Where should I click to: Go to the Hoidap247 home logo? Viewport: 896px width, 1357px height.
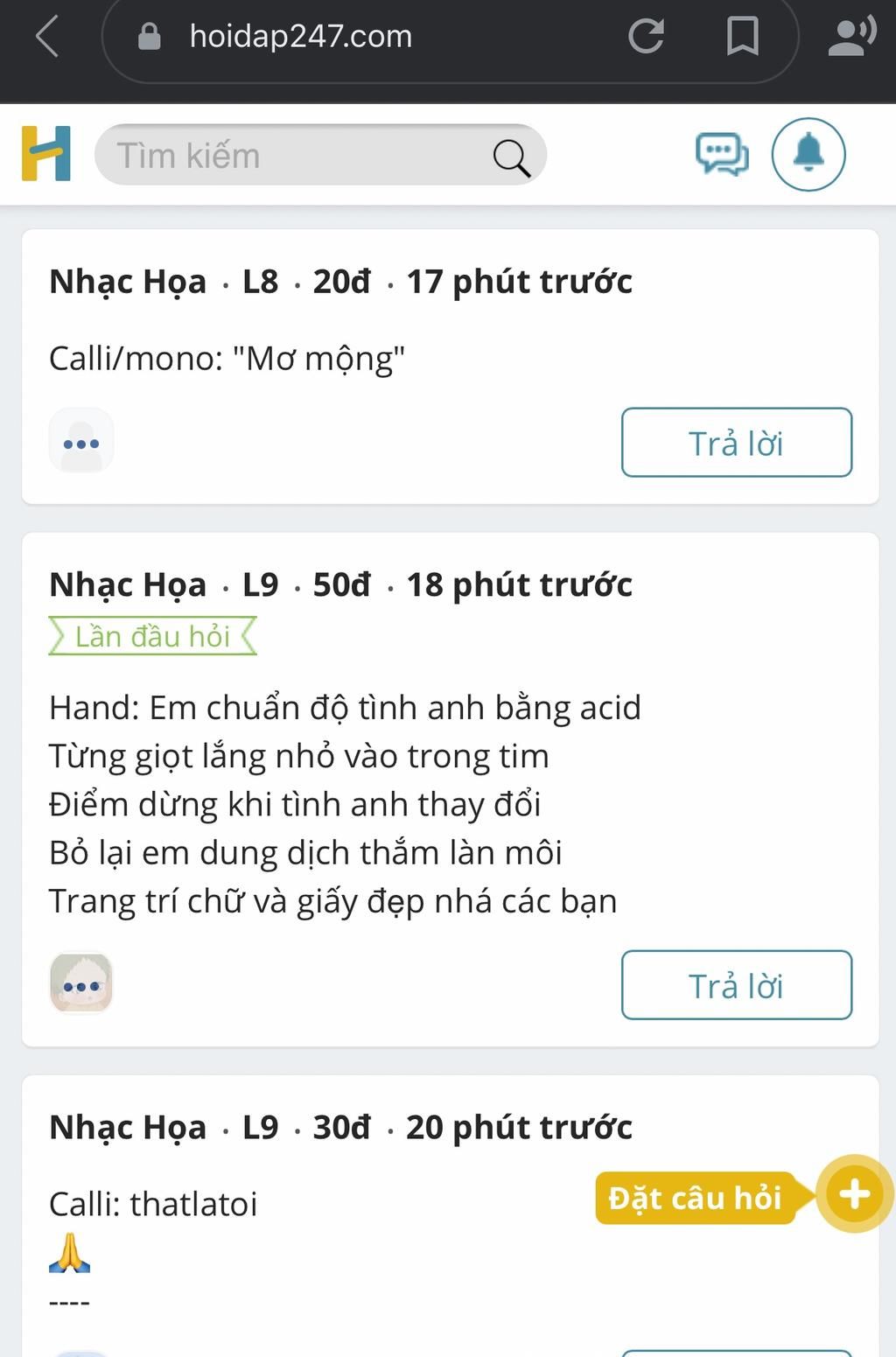[46, 154]
